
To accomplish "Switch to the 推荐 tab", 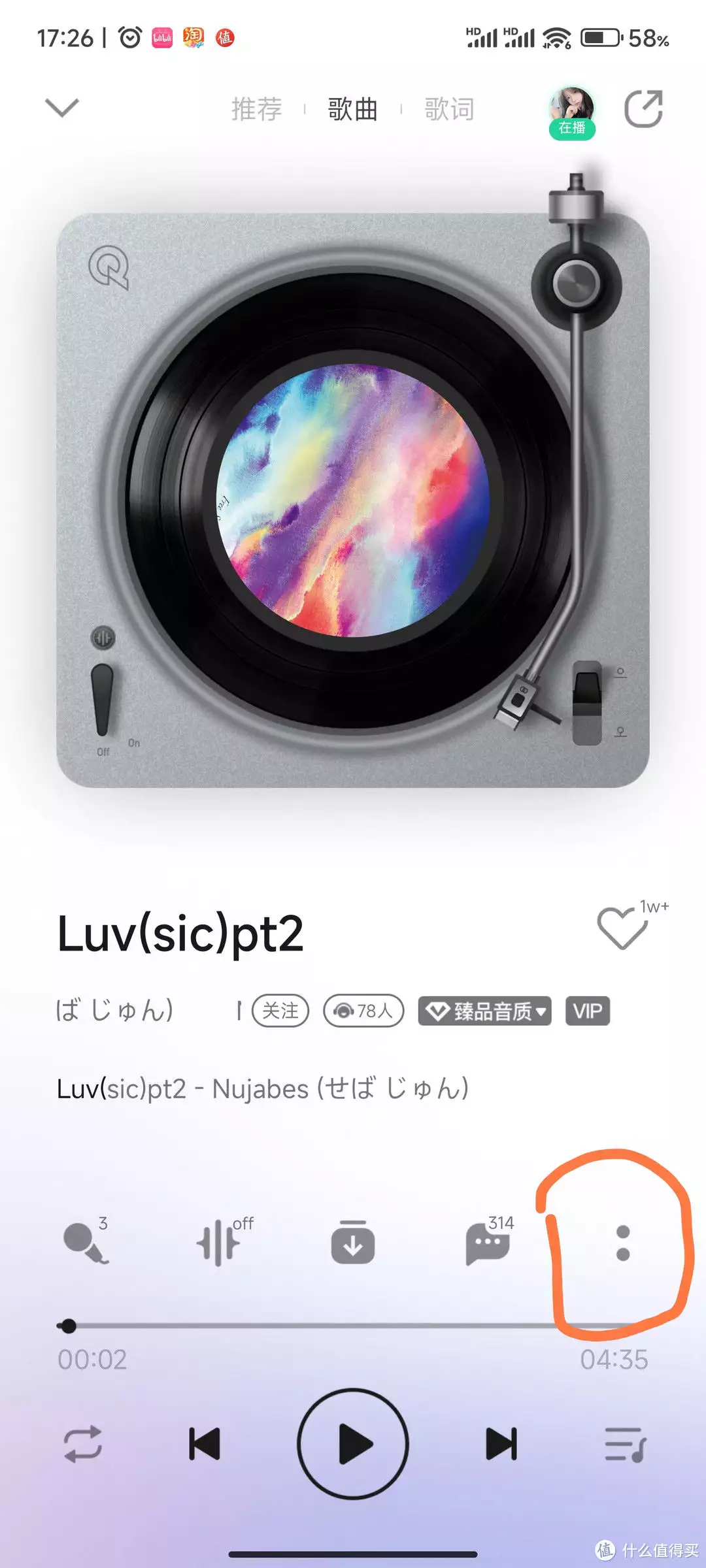I will 256,109.
